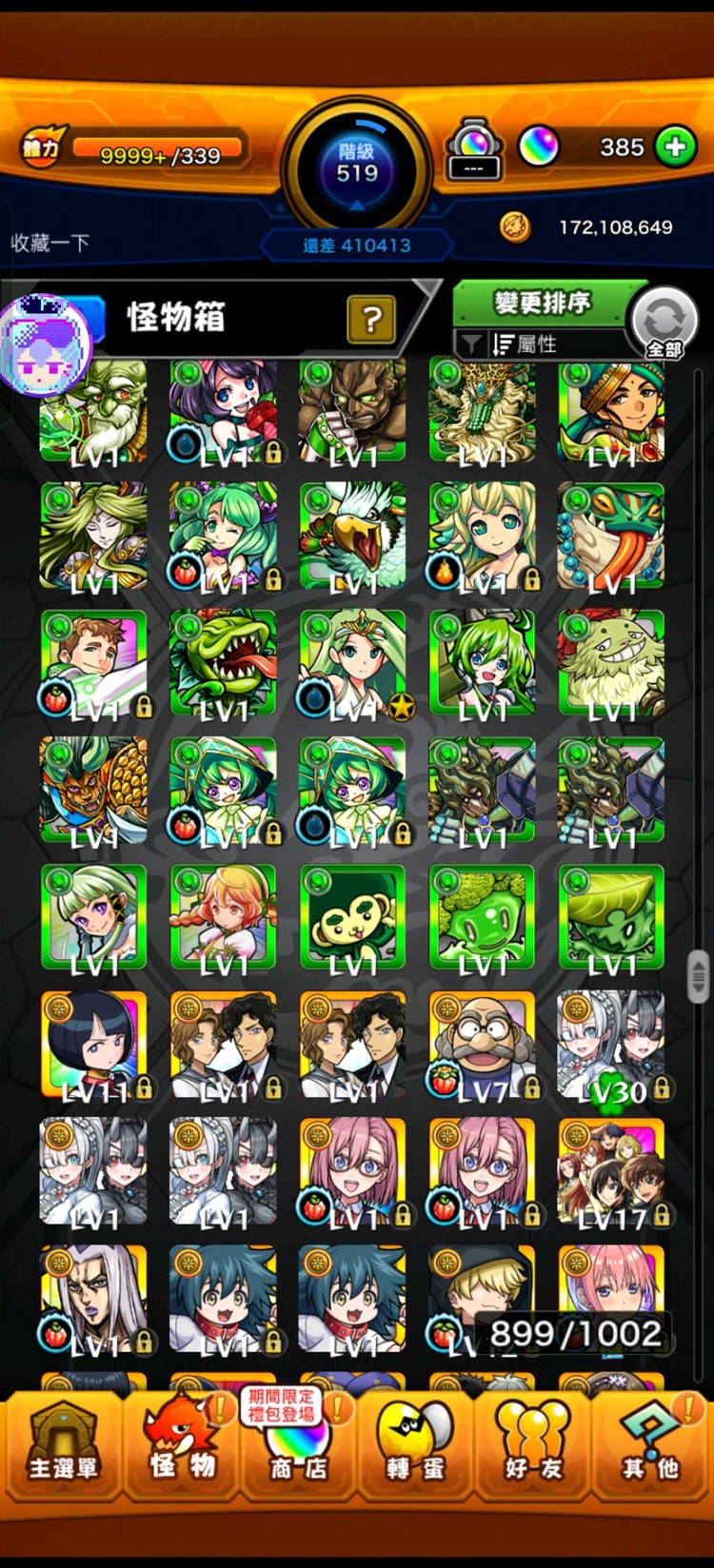The image size is (714, 1568).
Task: Open the monster box help question mark
Action: point(371,320)
